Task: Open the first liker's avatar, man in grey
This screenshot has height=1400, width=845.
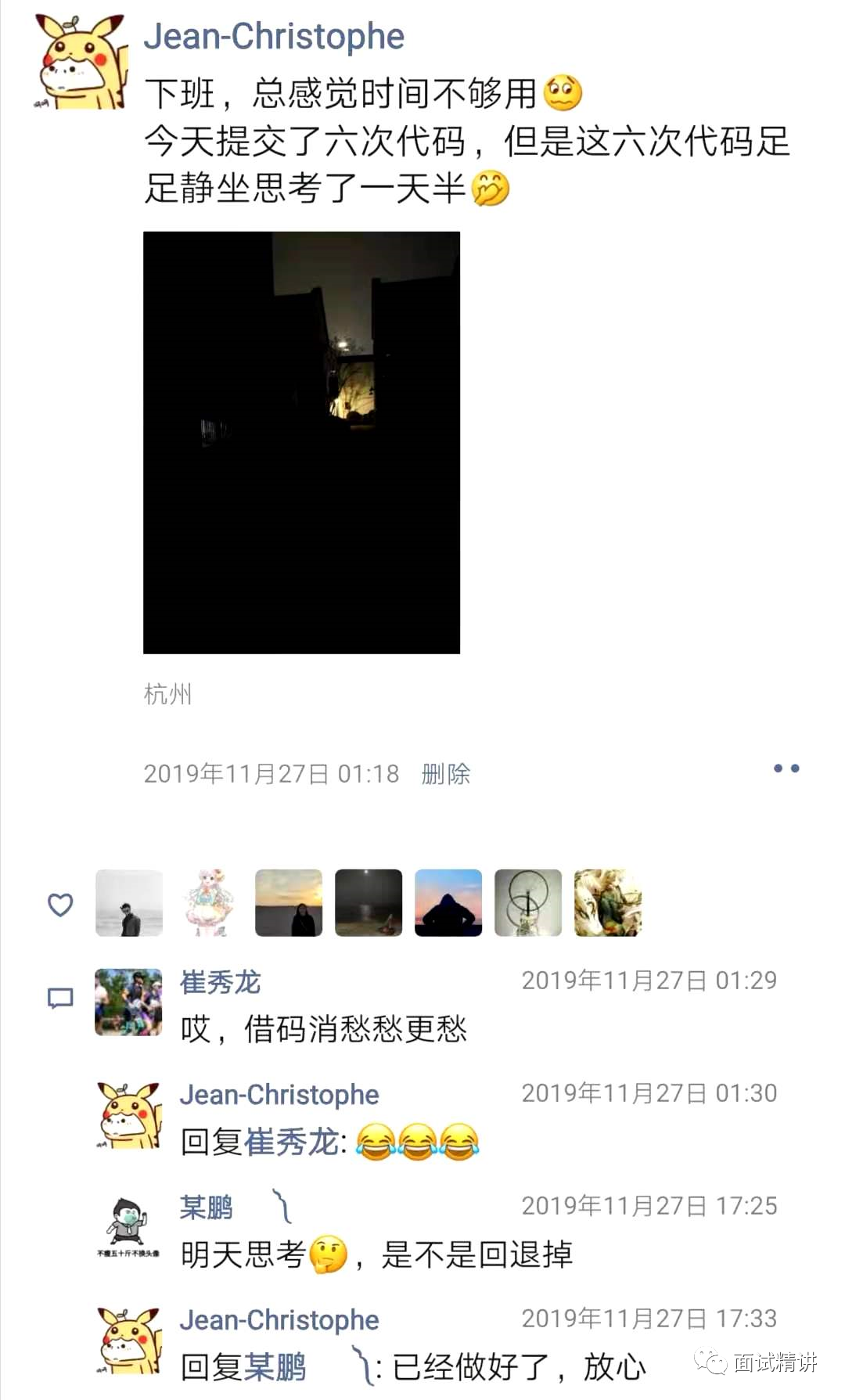Action: (129, 903)
